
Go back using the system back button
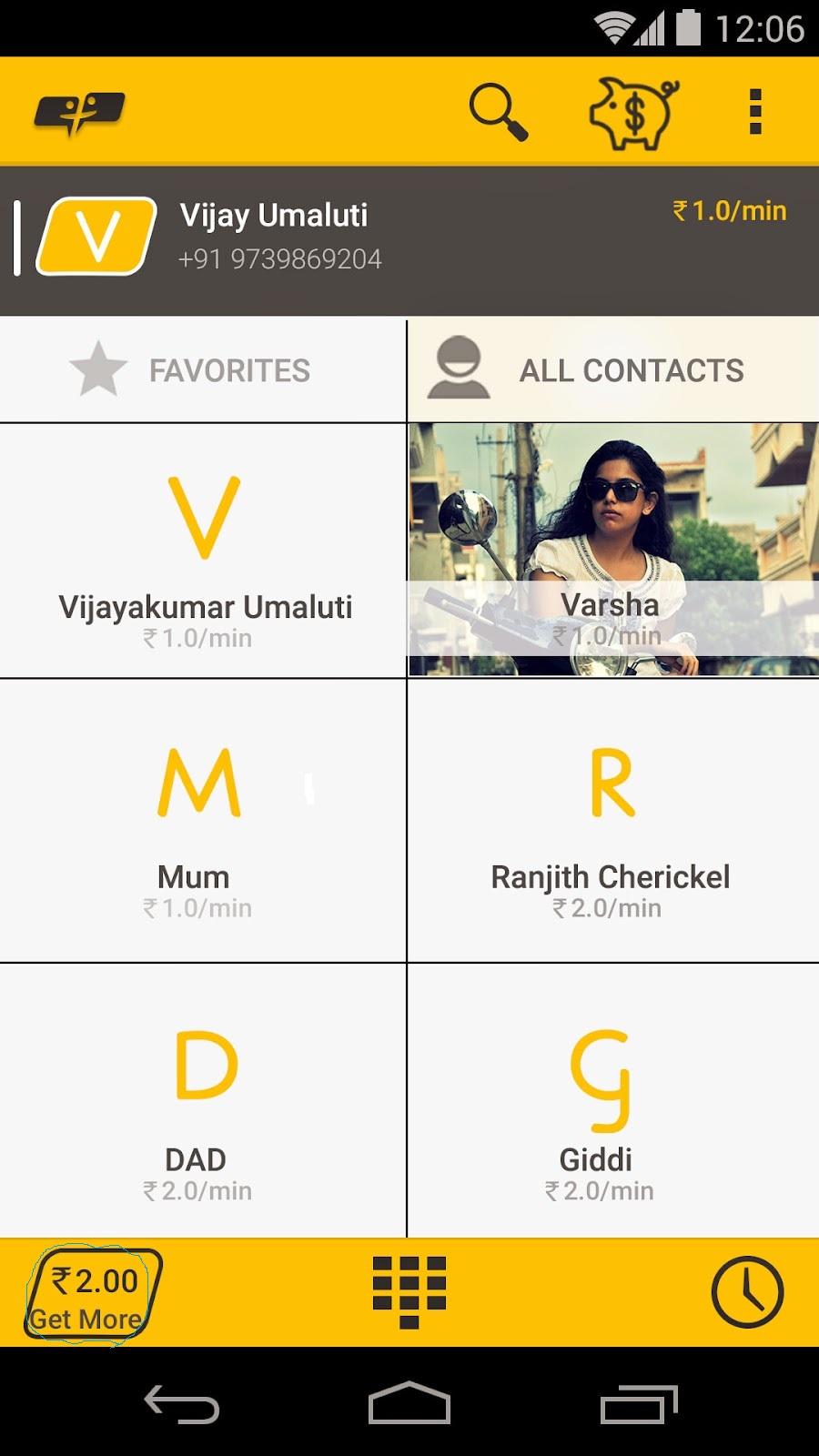[x=182, y=1404]
